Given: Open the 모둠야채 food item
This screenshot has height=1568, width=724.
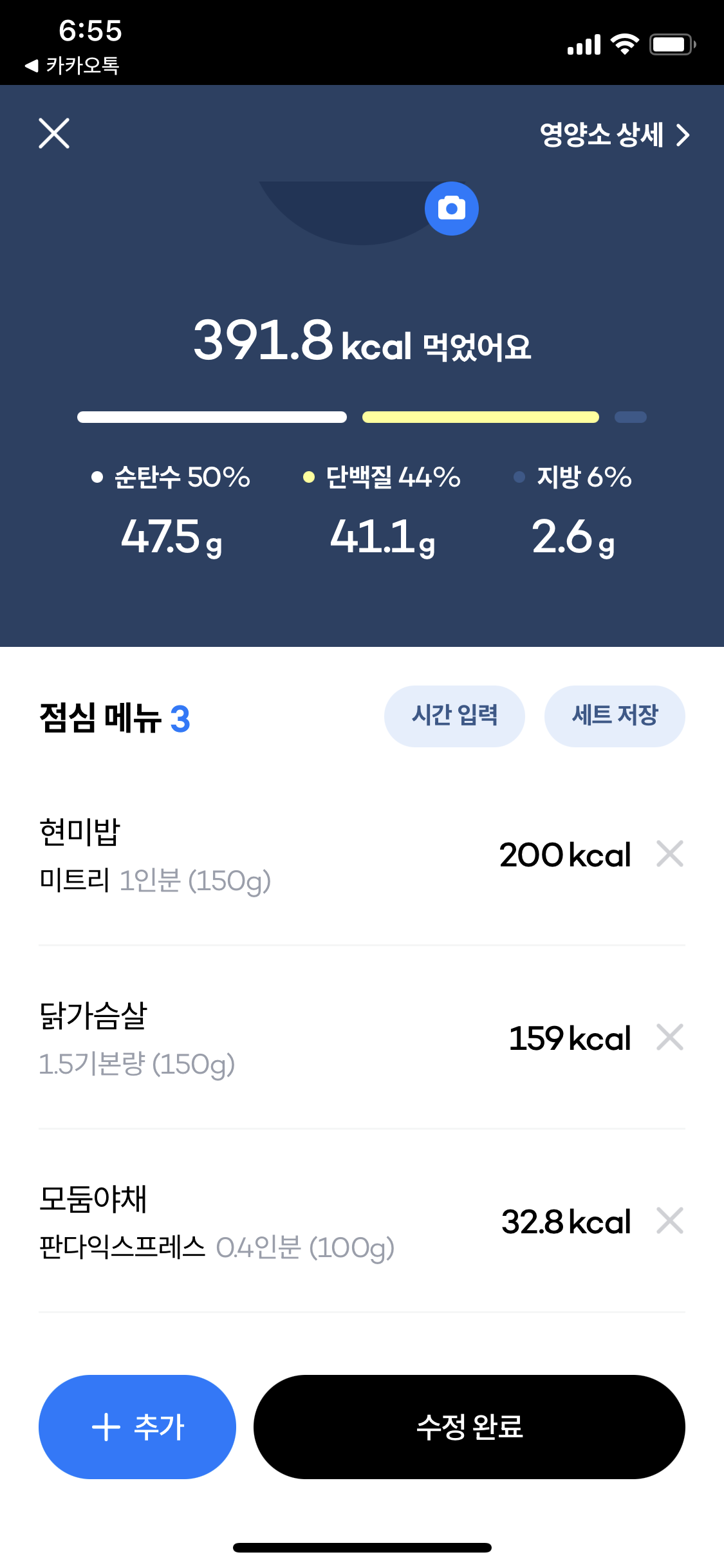Looking at the screenshot, I should point(335,1221).
